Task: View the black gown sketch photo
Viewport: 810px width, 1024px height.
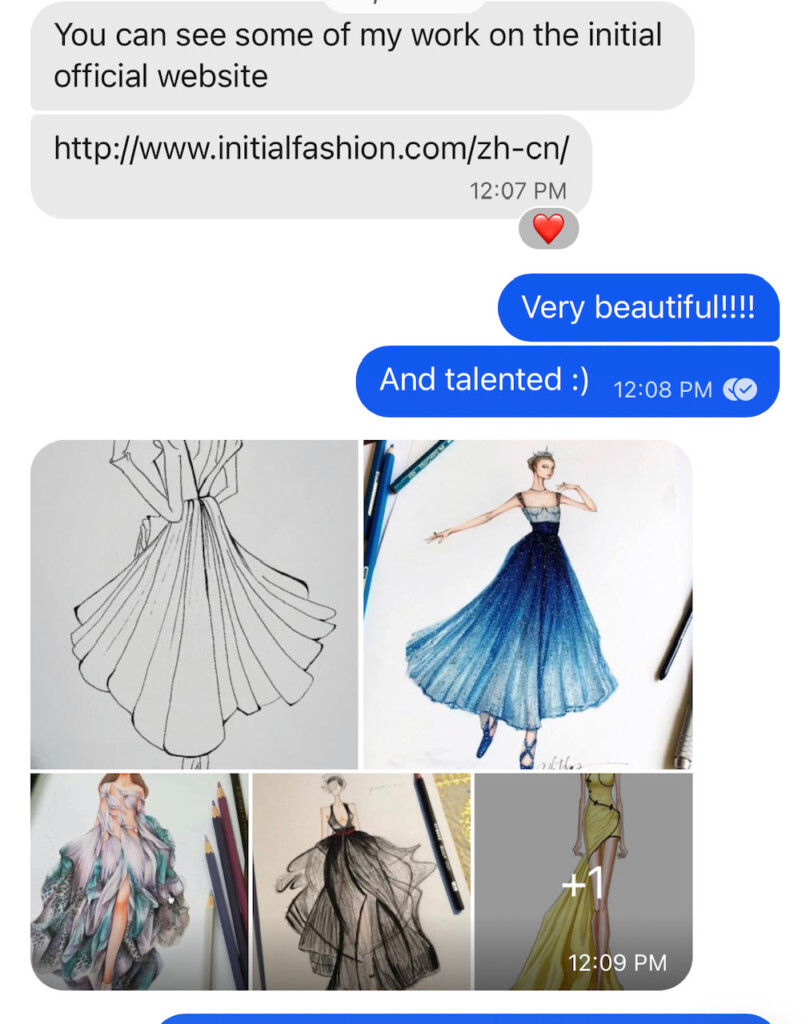Action: pos(361,881)
